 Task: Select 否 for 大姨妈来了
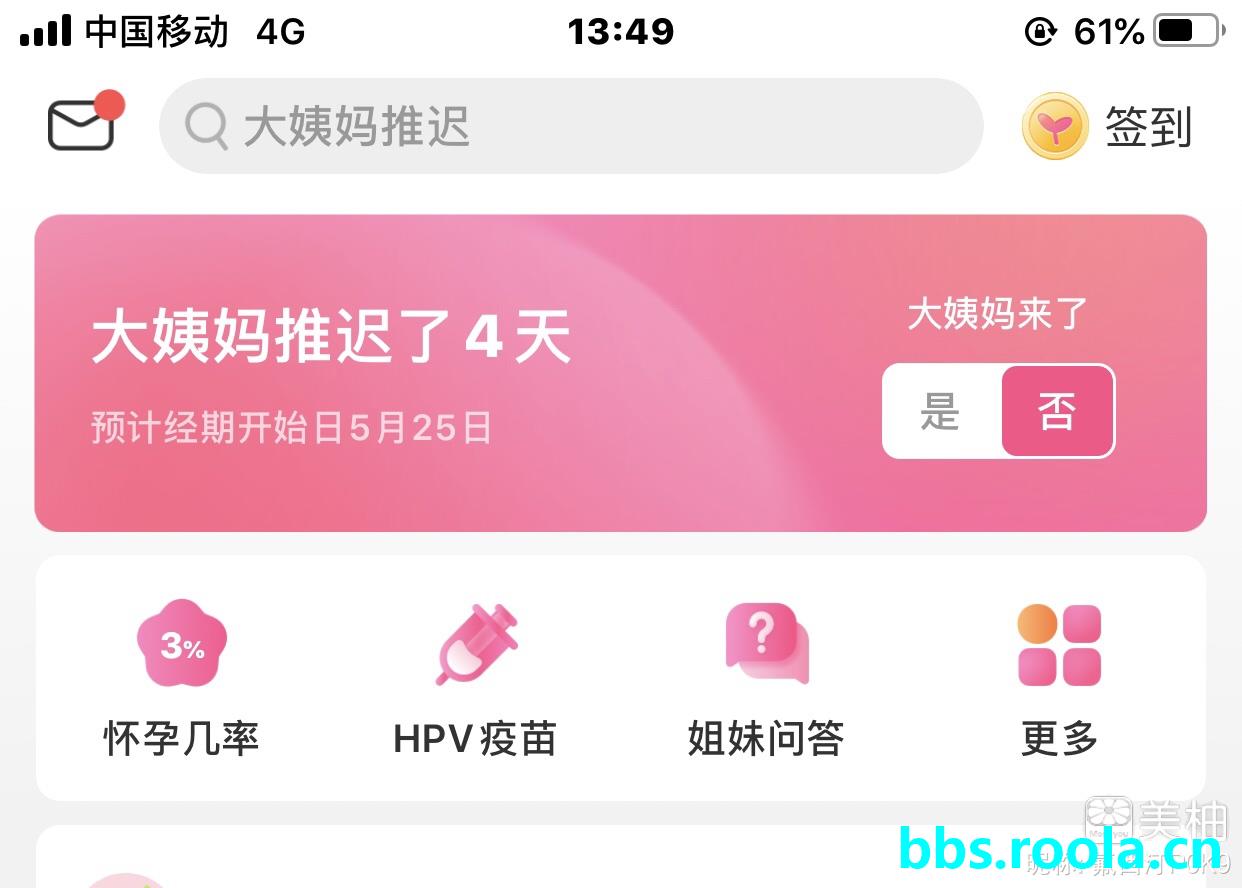click(1057, 411)
